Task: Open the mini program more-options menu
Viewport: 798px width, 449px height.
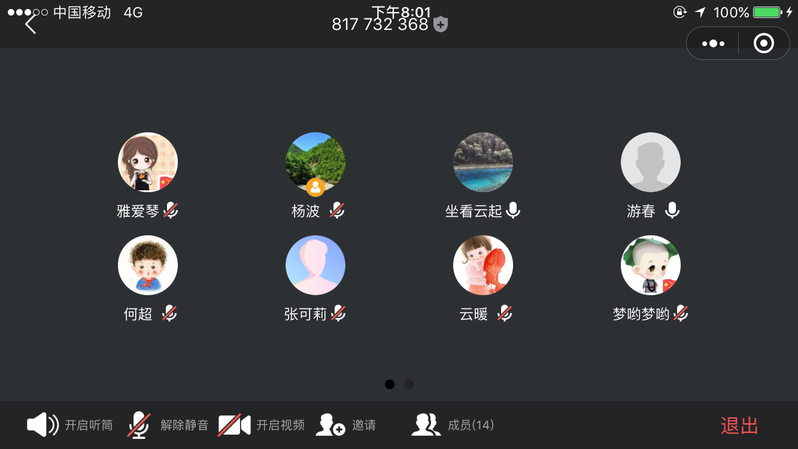Action: tap(713, 44)
